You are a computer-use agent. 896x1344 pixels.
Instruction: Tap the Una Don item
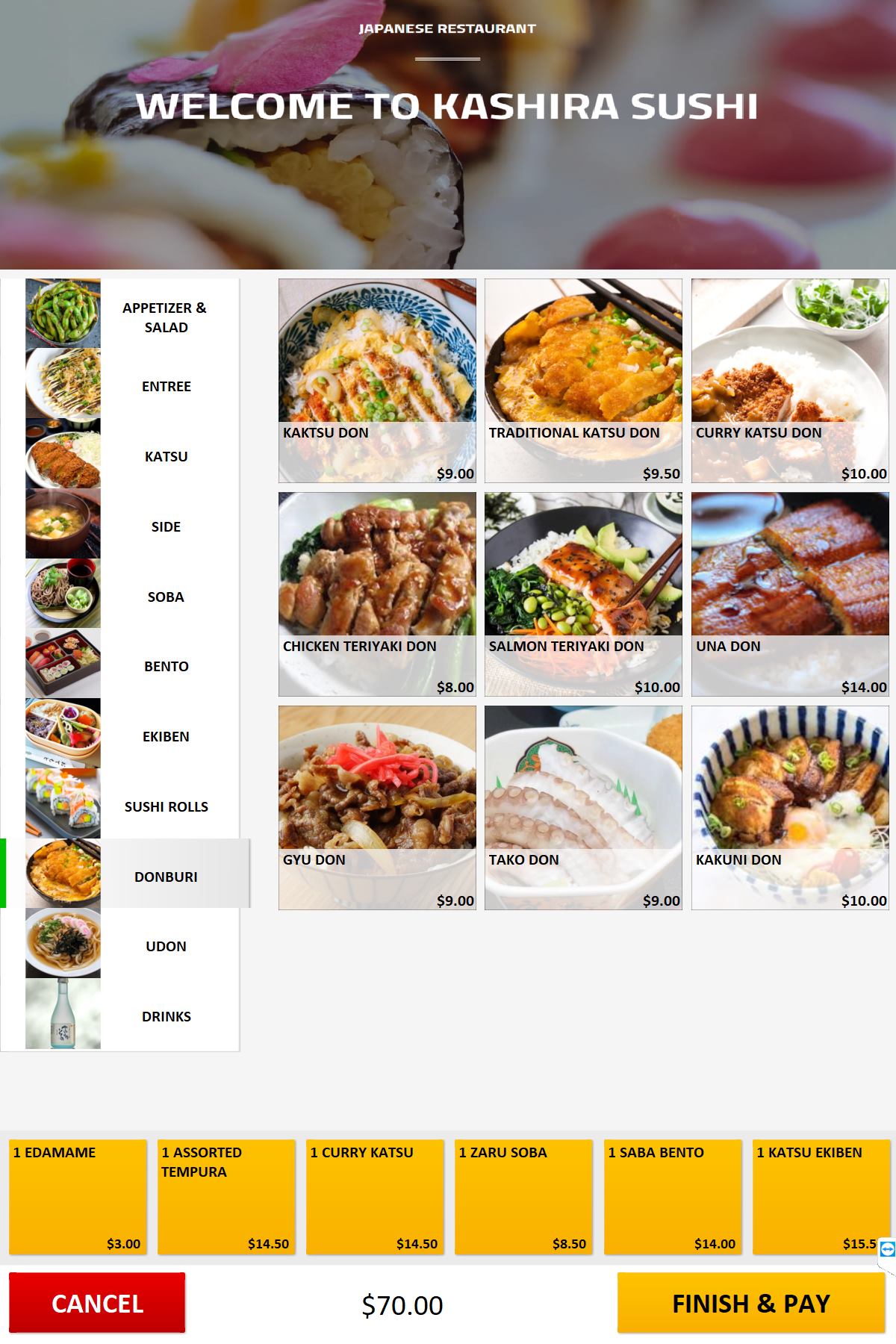point(790,594)
